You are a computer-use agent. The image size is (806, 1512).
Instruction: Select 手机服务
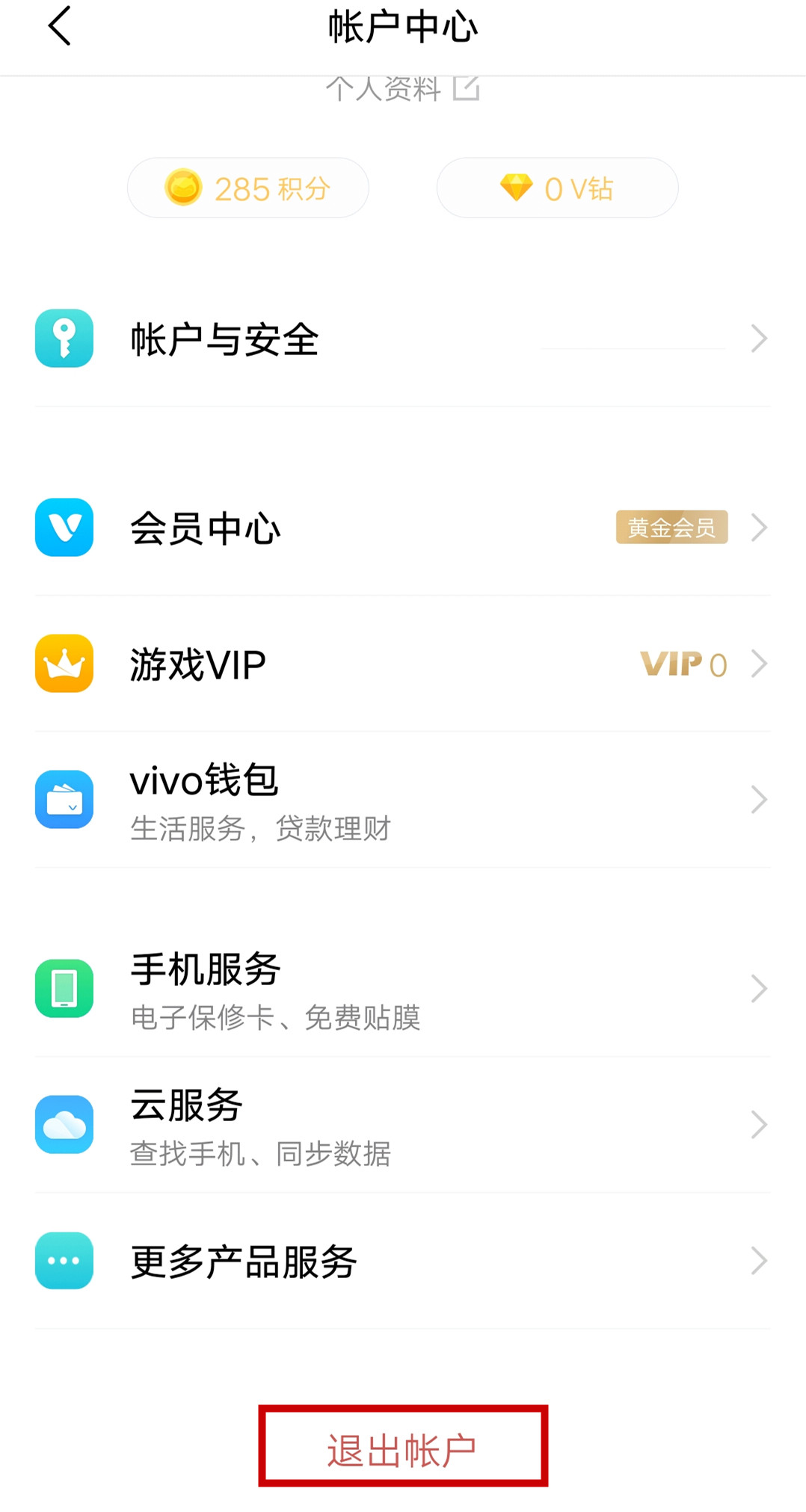pos(403,989)
